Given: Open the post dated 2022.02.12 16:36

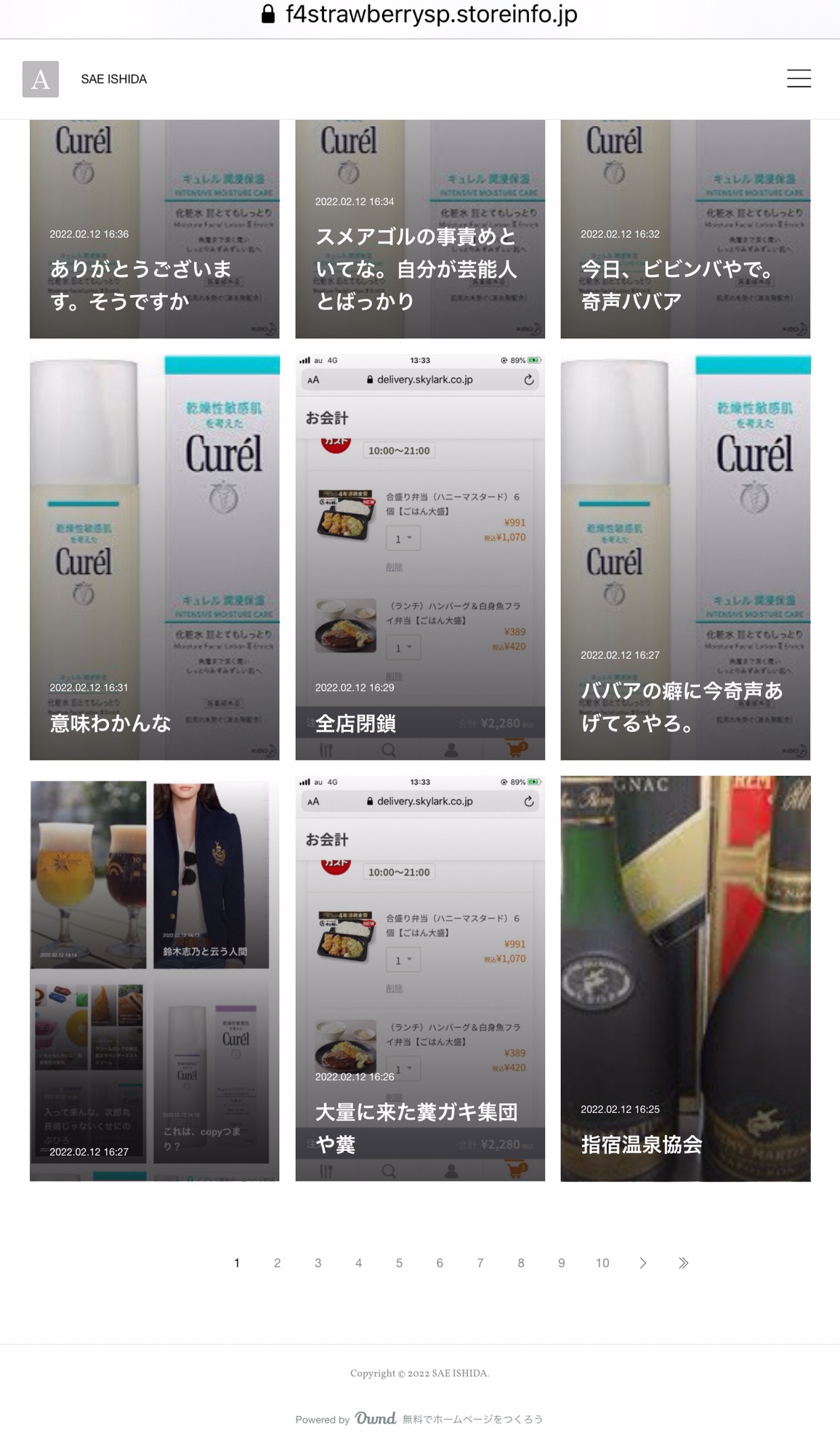Looking at the screenshot, I should point(154,229).
